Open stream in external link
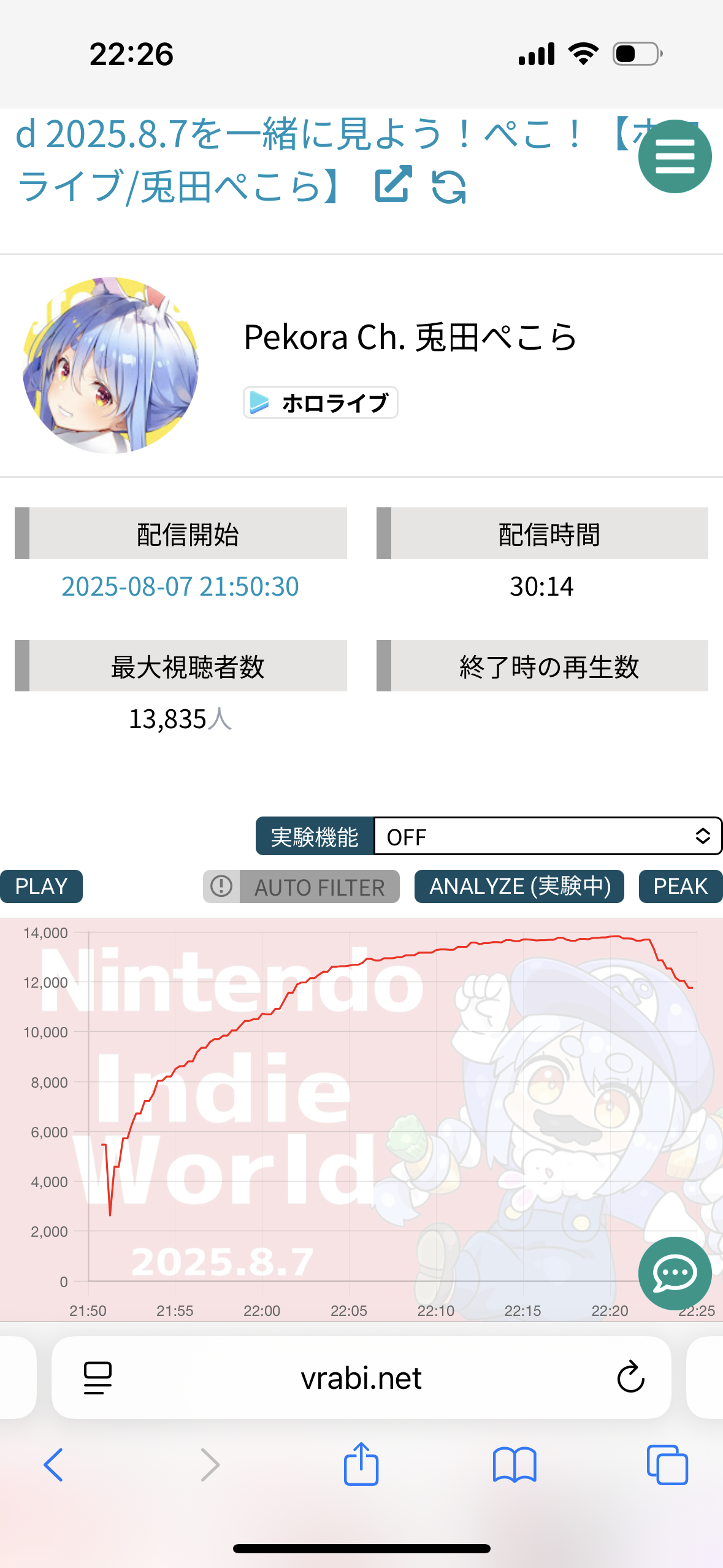Viewport: 723px width, 1568px height. click(392, 184)
